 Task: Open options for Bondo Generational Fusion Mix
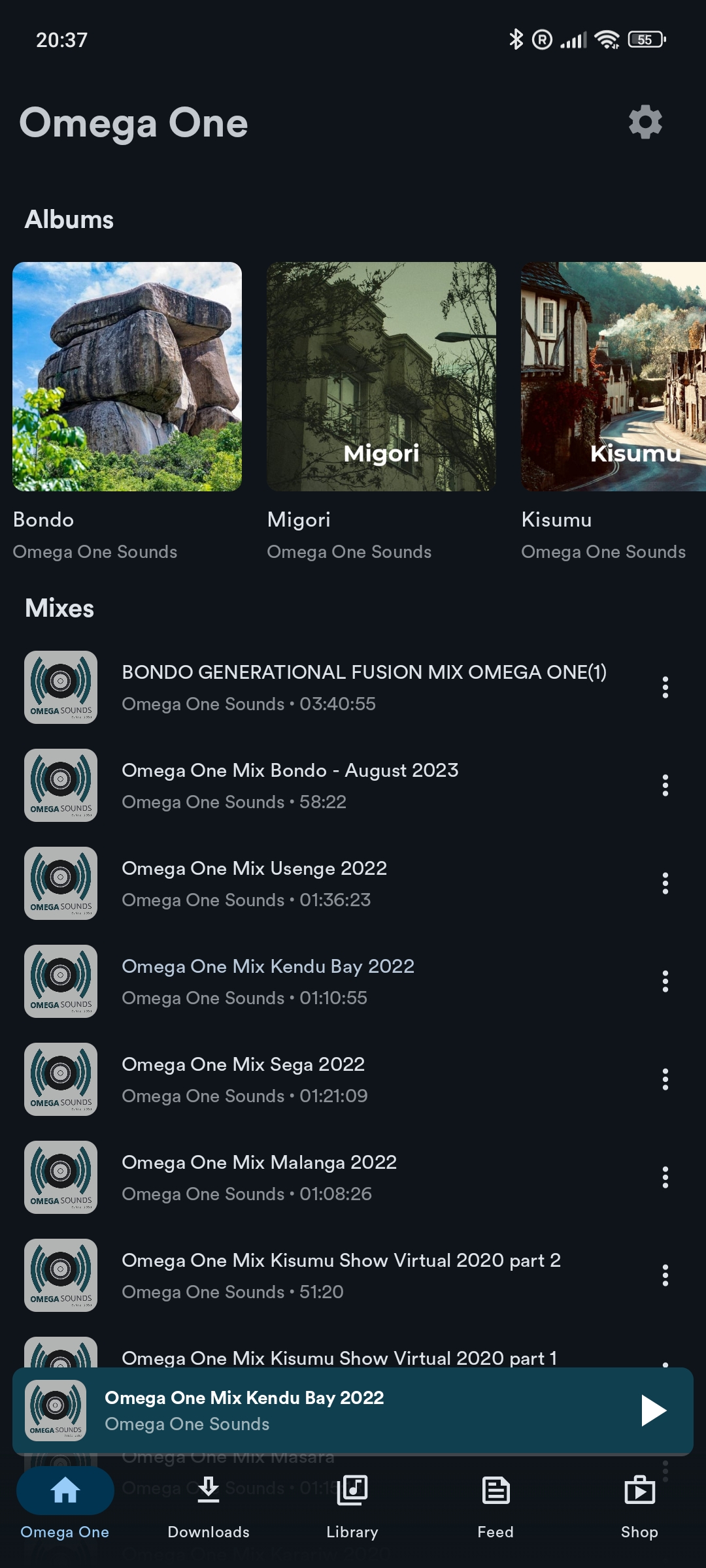665,687
